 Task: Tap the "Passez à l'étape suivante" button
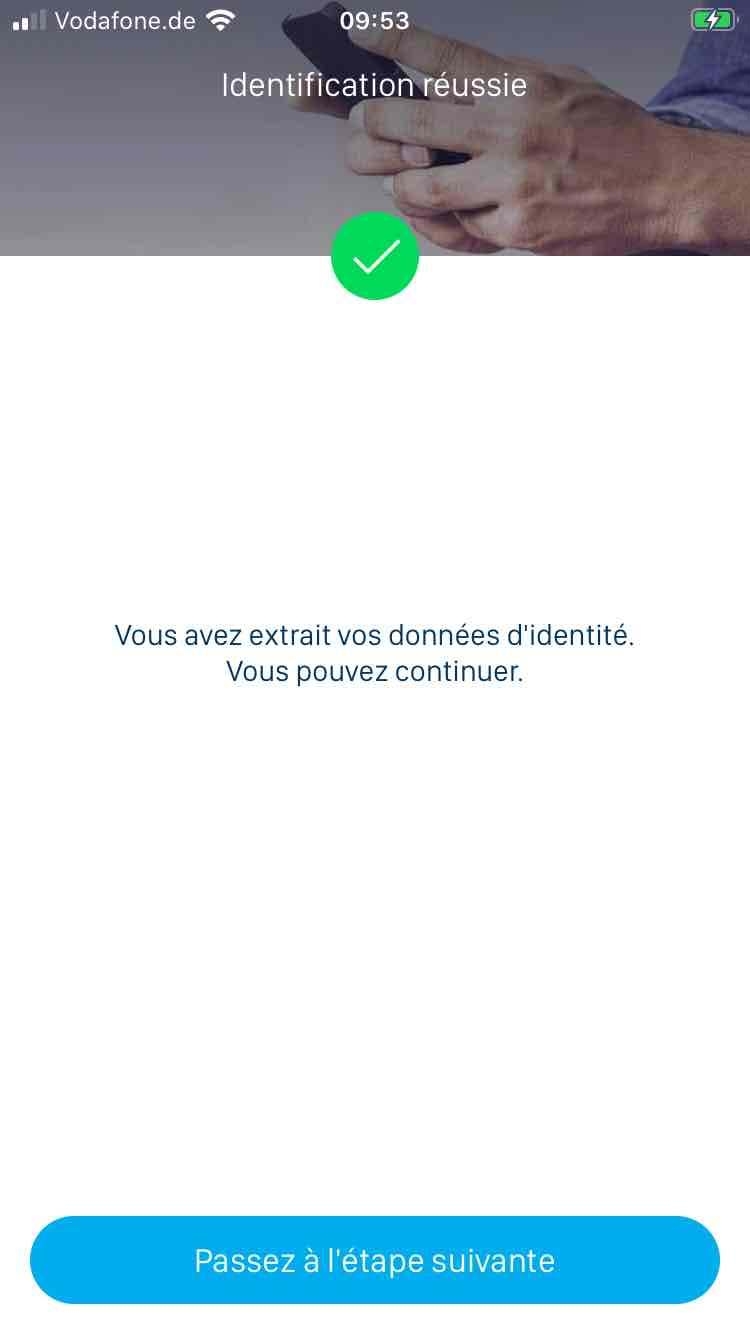click(x=375, y=1260)
